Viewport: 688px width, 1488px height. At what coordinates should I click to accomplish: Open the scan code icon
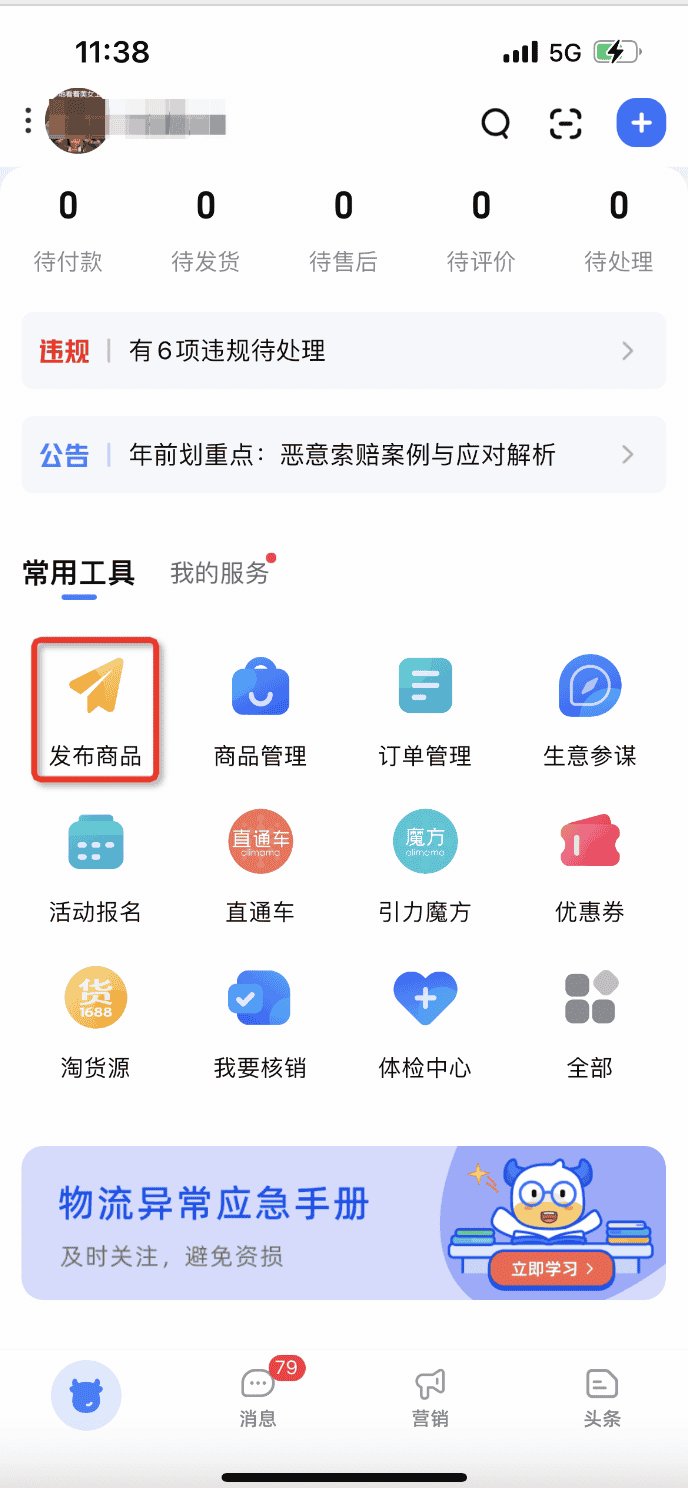click(566, 124)
